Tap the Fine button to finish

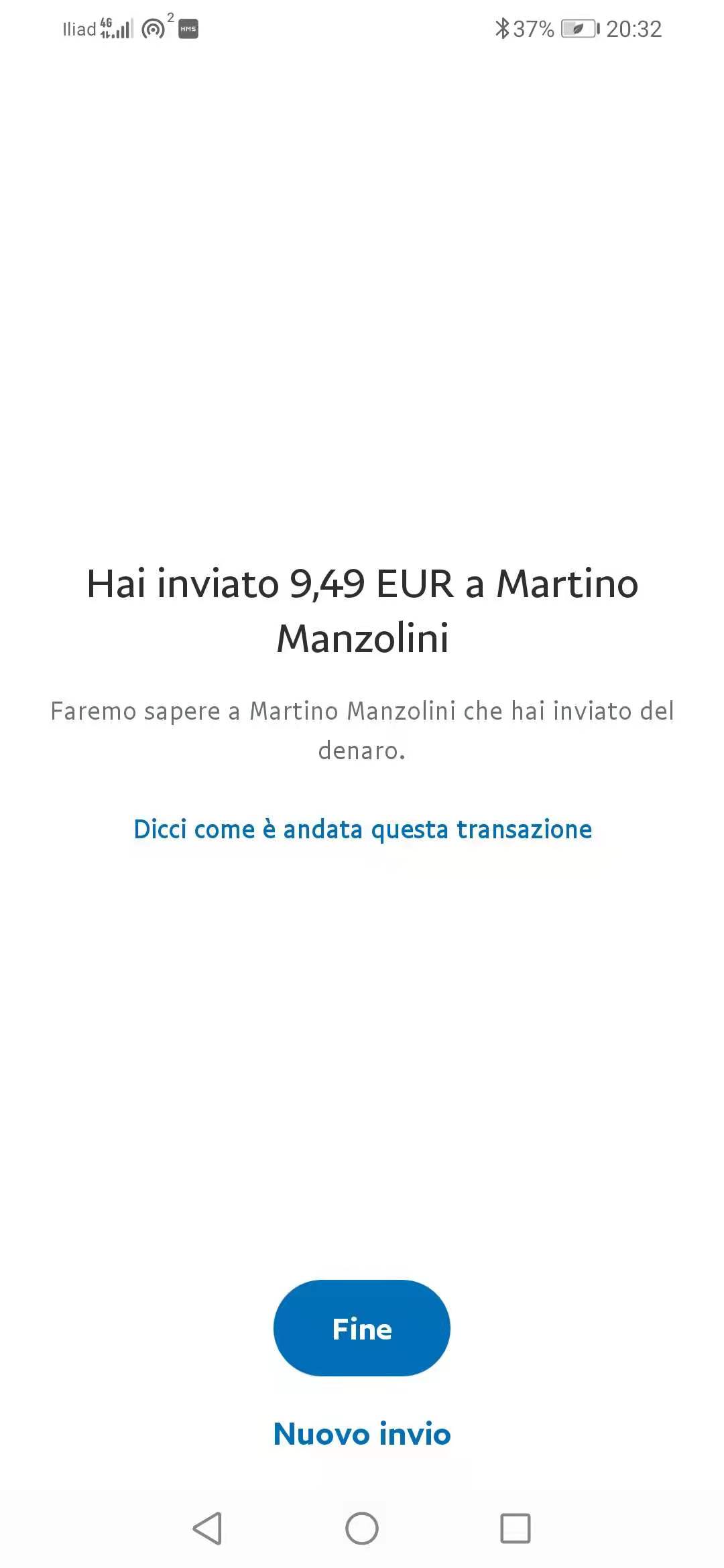pyautogui.click(x=362, y=1328)
